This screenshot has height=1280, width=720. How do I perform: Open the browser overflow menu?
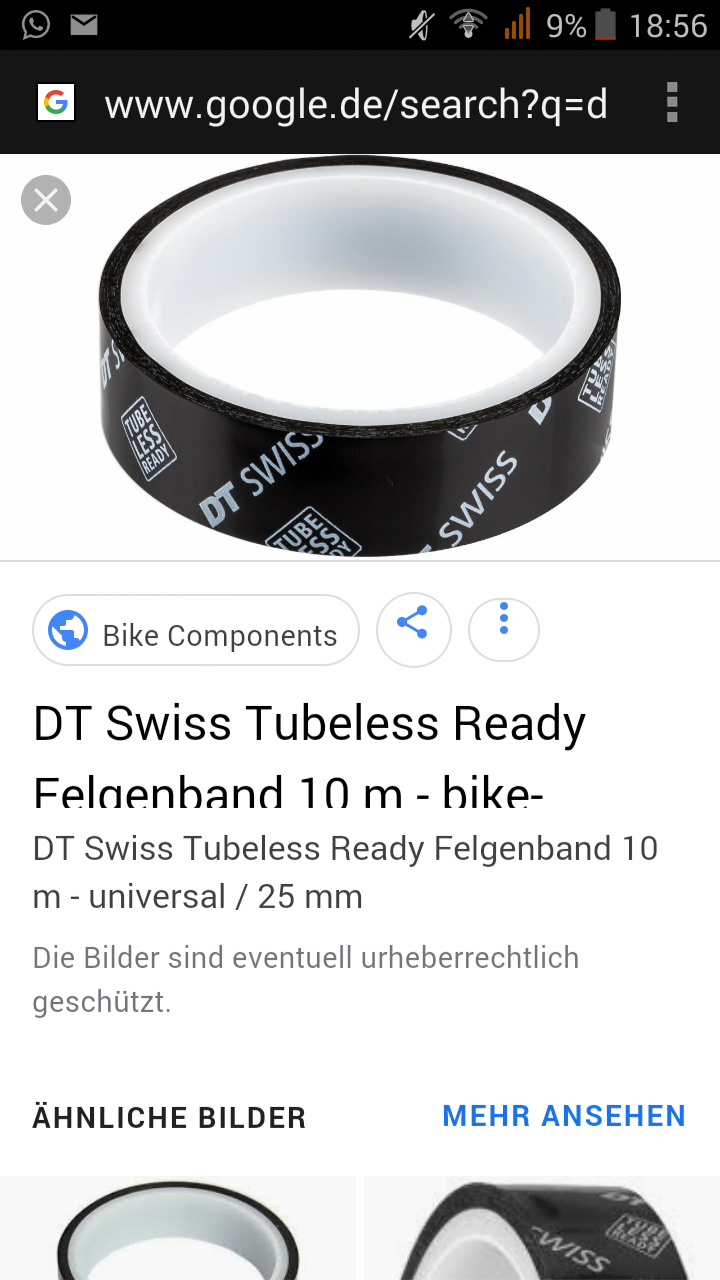click(x=672, y=103)
